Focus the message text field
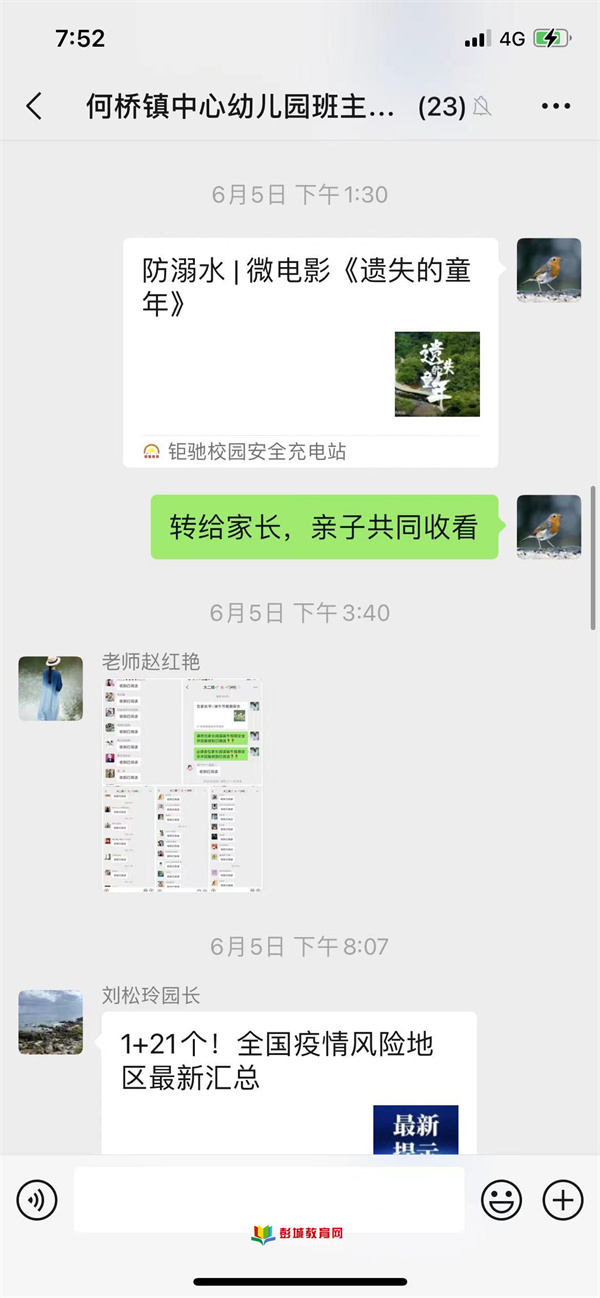600x1298 pixels. [268, 1198]
